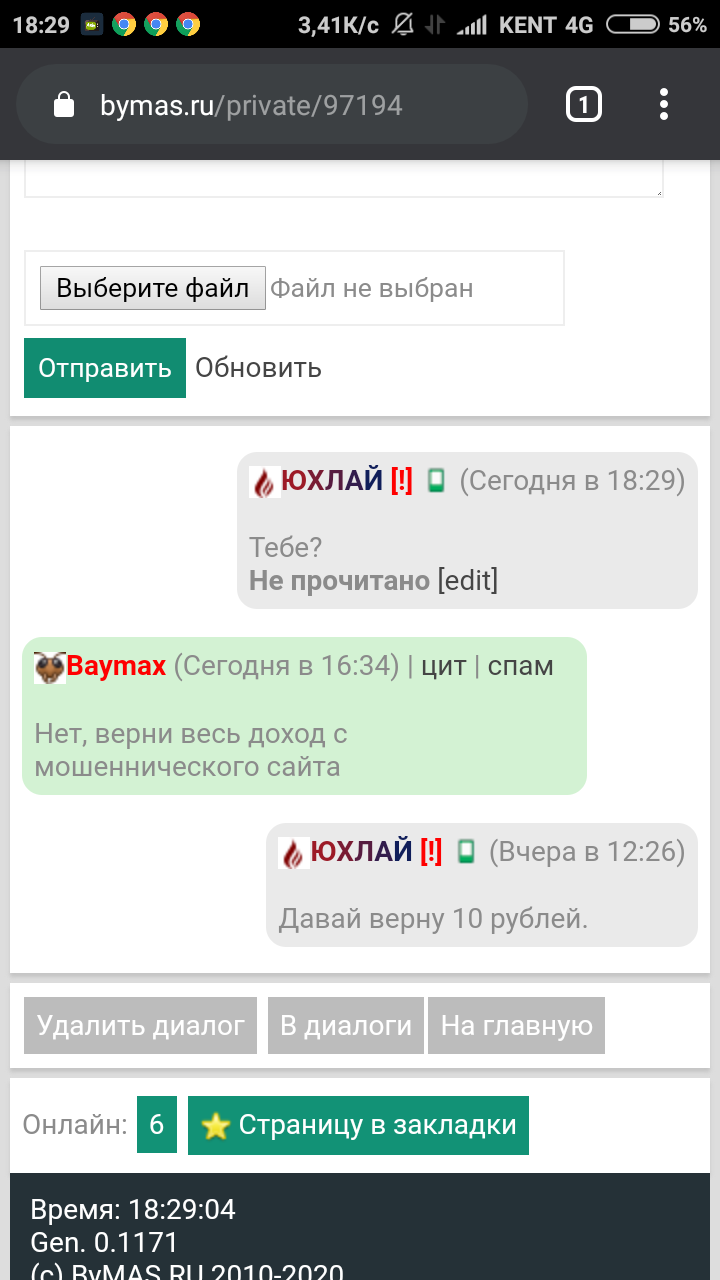Open Chrome's overflow menu
Viewport: 720px width, 1280px height.
664,105
